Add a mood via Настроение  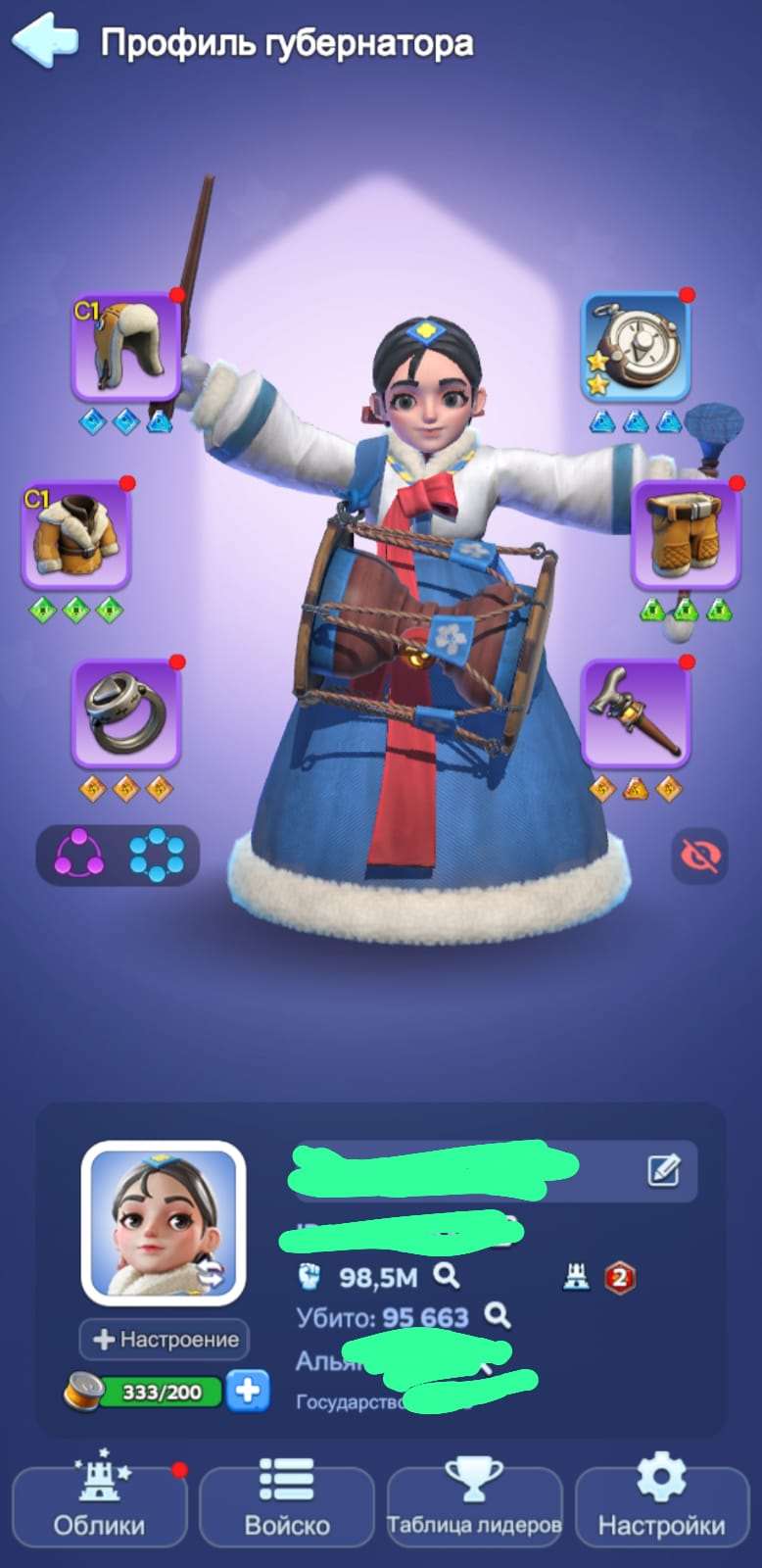pos(165,1339)
